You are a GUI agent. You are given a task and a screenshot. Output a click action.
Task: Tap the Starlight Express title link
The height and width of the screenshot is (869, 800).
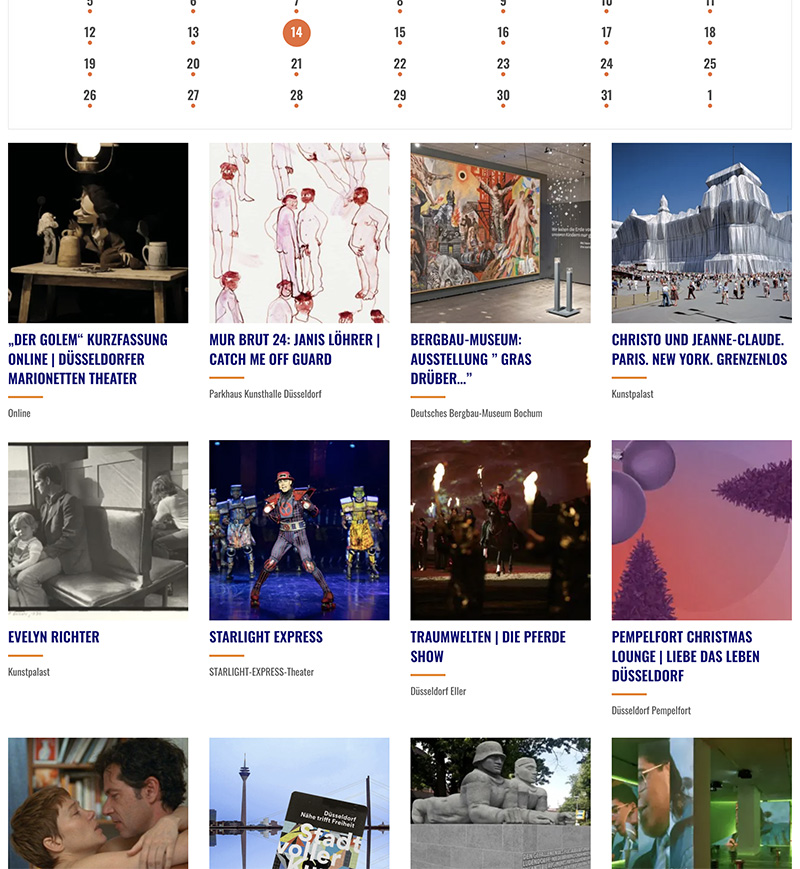pyautogui.click(x=266, y=637)
